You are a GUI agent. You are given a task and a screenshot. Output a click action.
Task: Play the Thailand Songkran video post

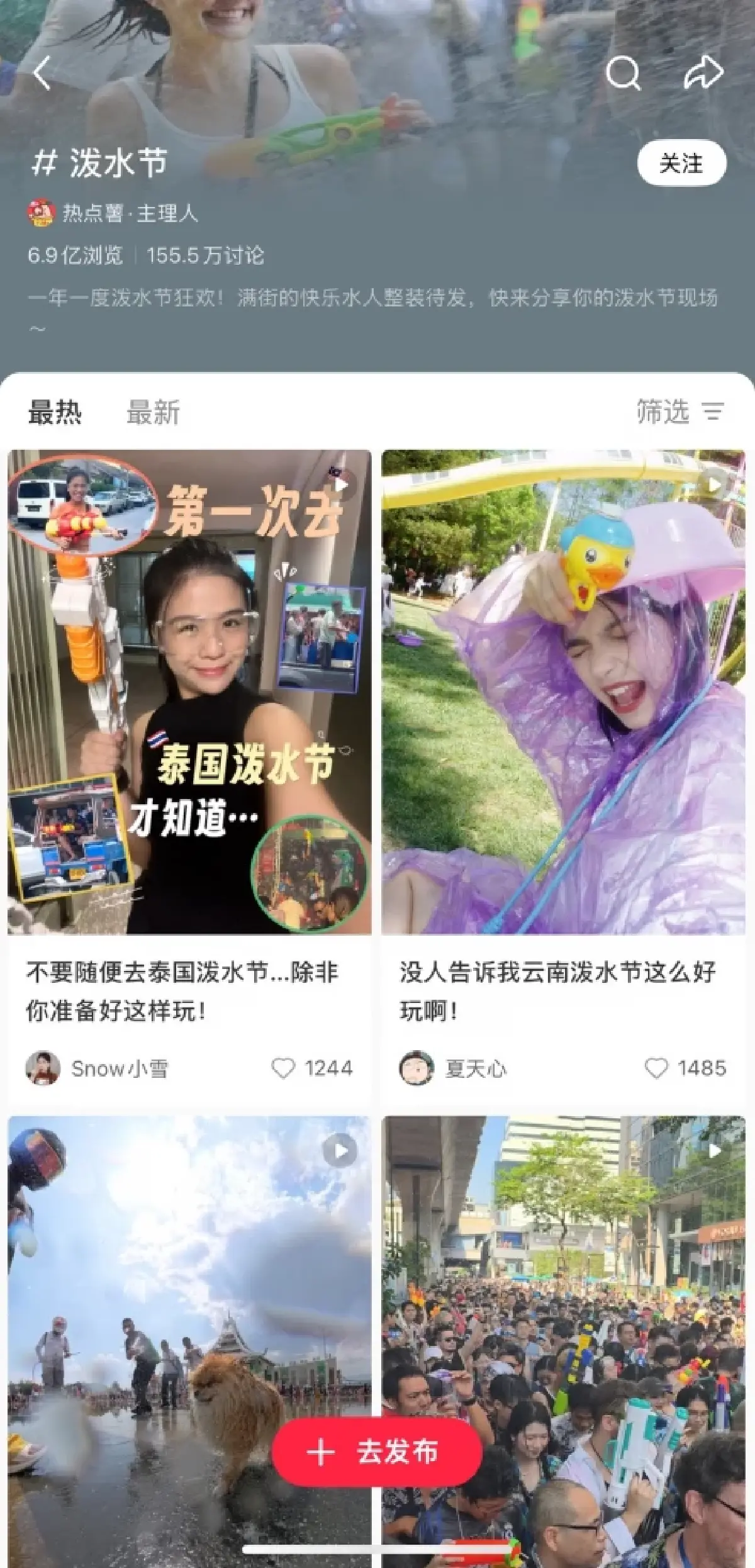coord(340,484)
